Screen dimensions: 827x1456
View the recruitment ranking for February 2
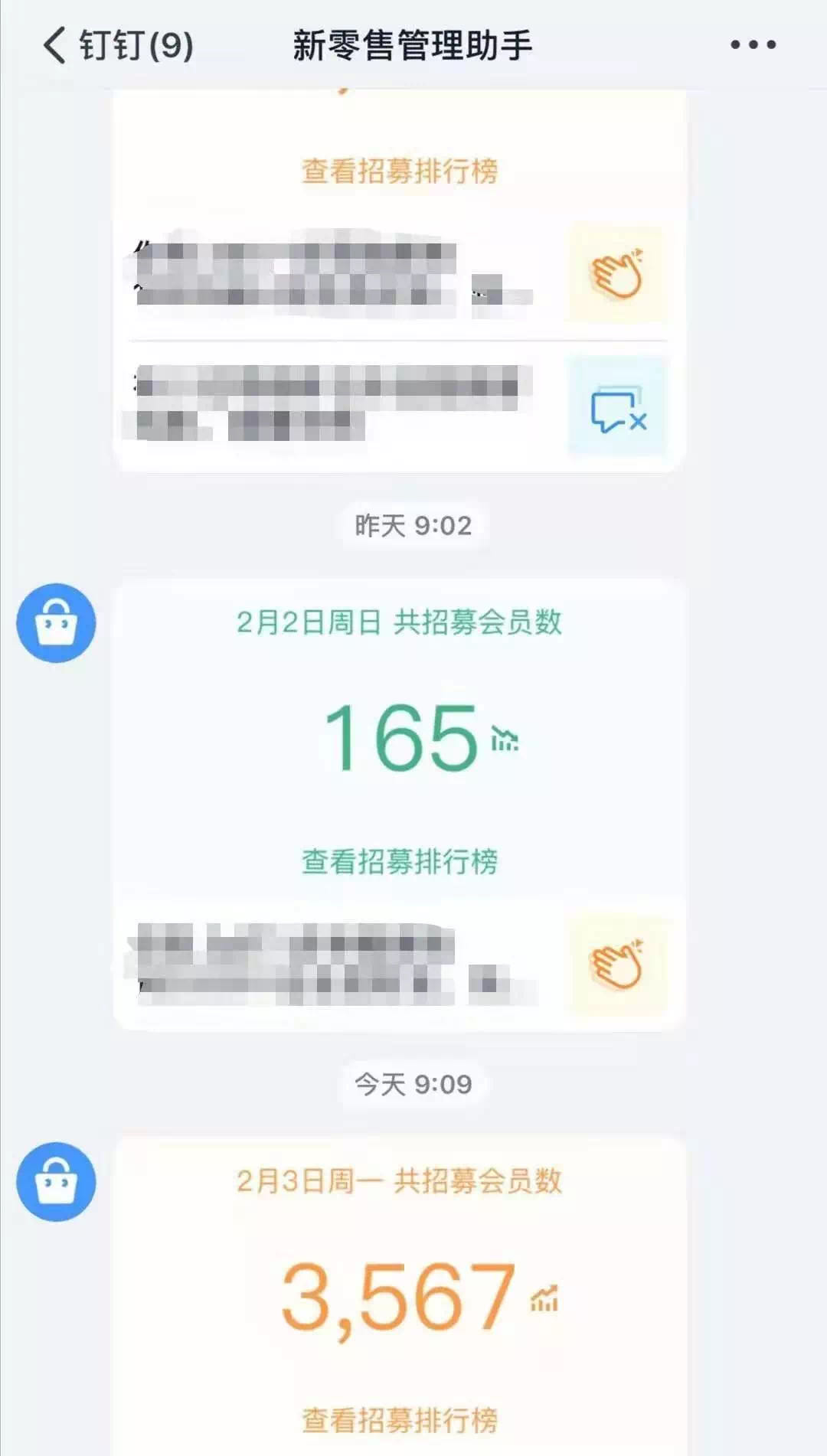399,862
